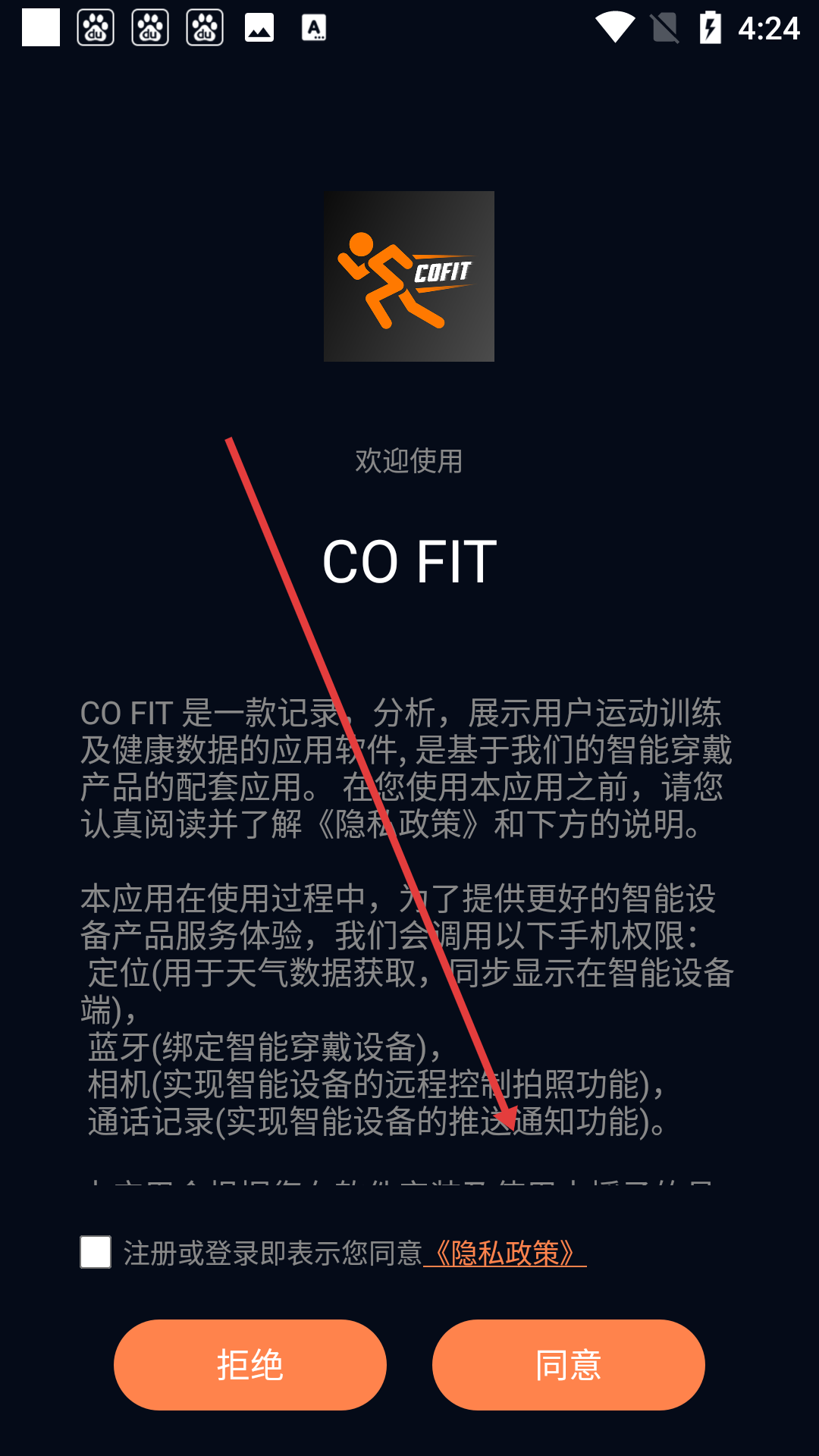Tap the 拒绝 button to decline
Image resolution: width=819 pixels, height=1456 pixels.
point(250,1365)
